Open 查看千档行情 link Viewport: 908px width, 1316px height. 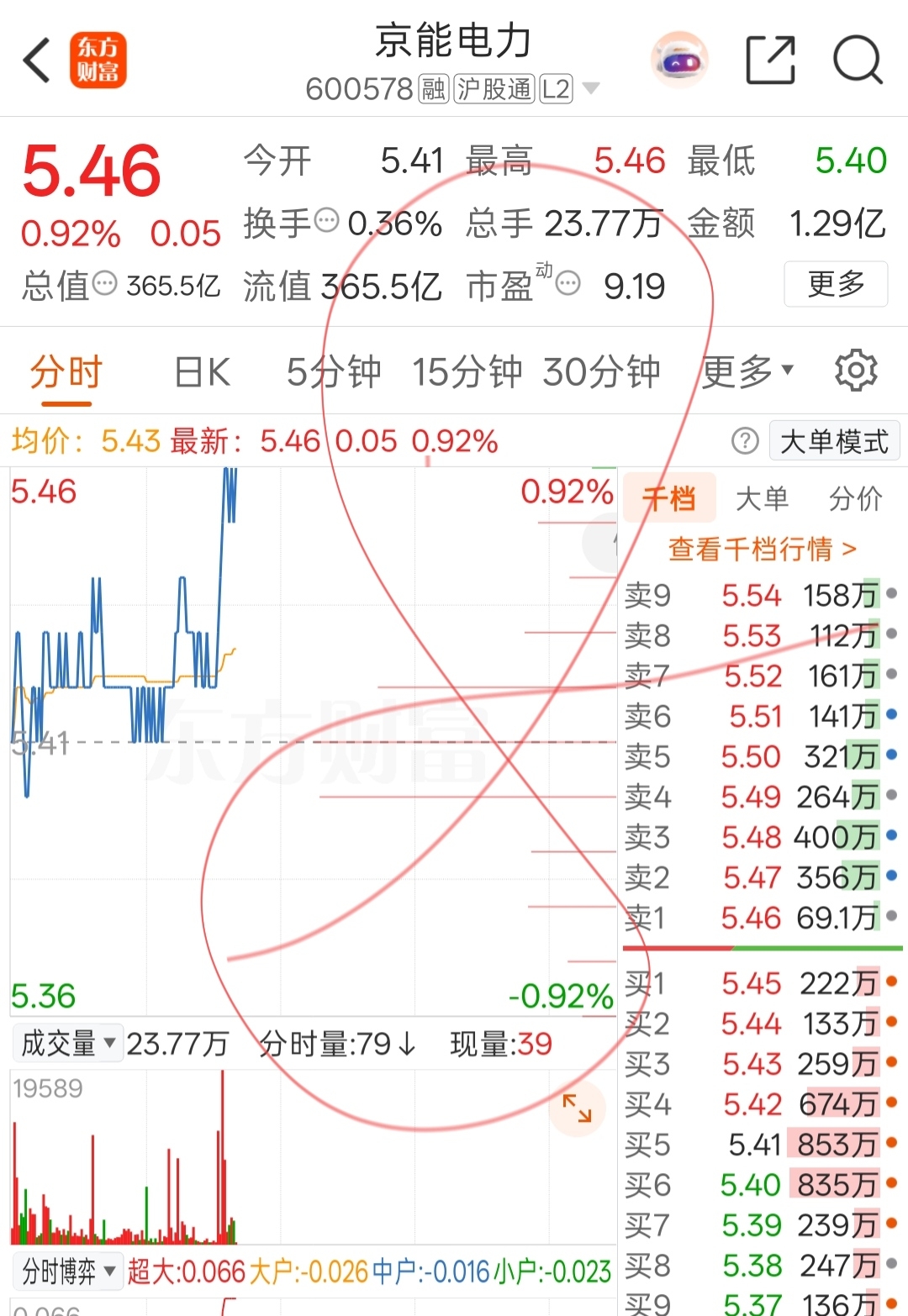(763, 550)
